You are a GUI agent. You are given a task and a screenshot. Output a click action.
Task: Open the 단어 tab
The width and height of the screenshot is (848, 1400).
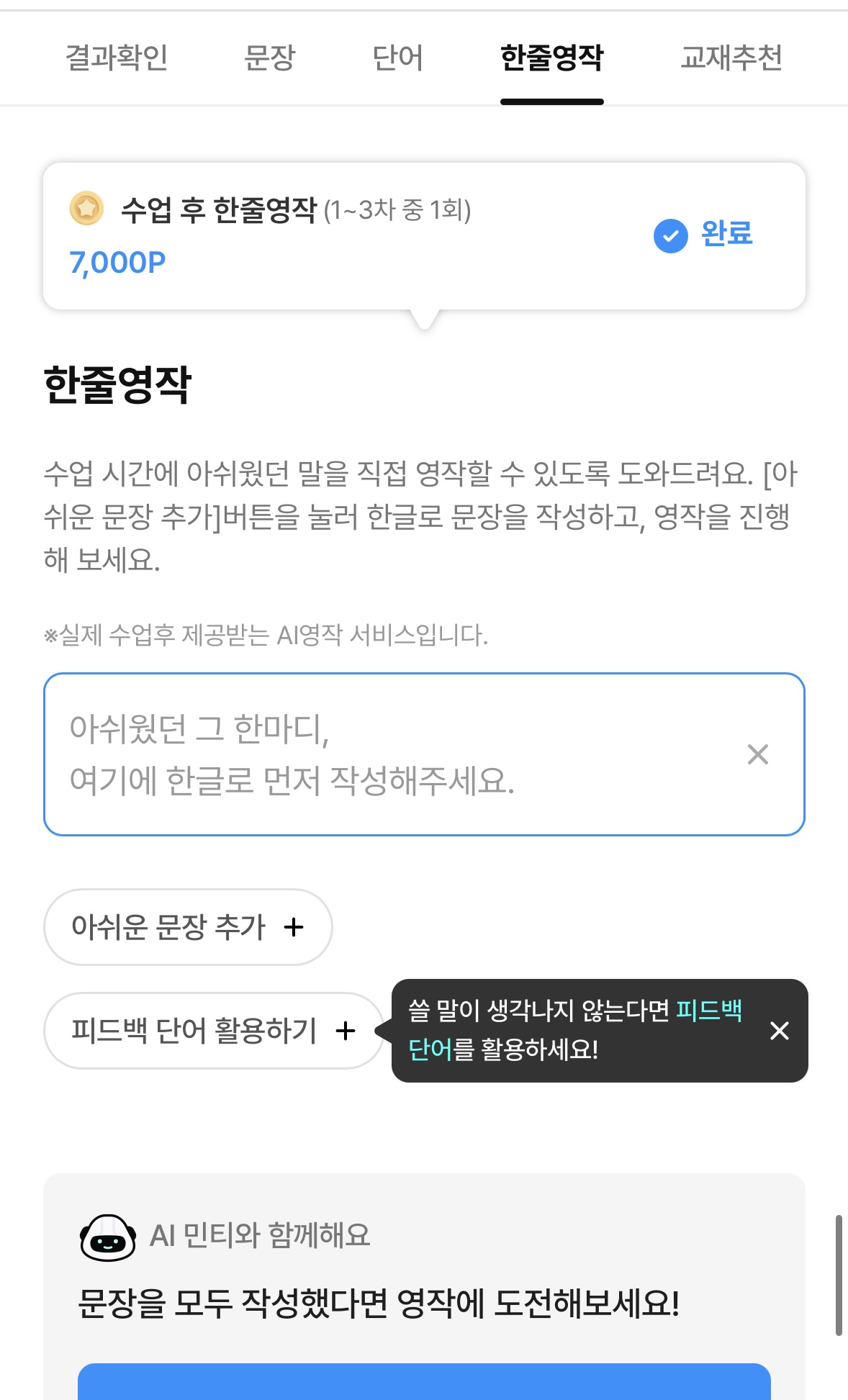[x=397, y=58]
